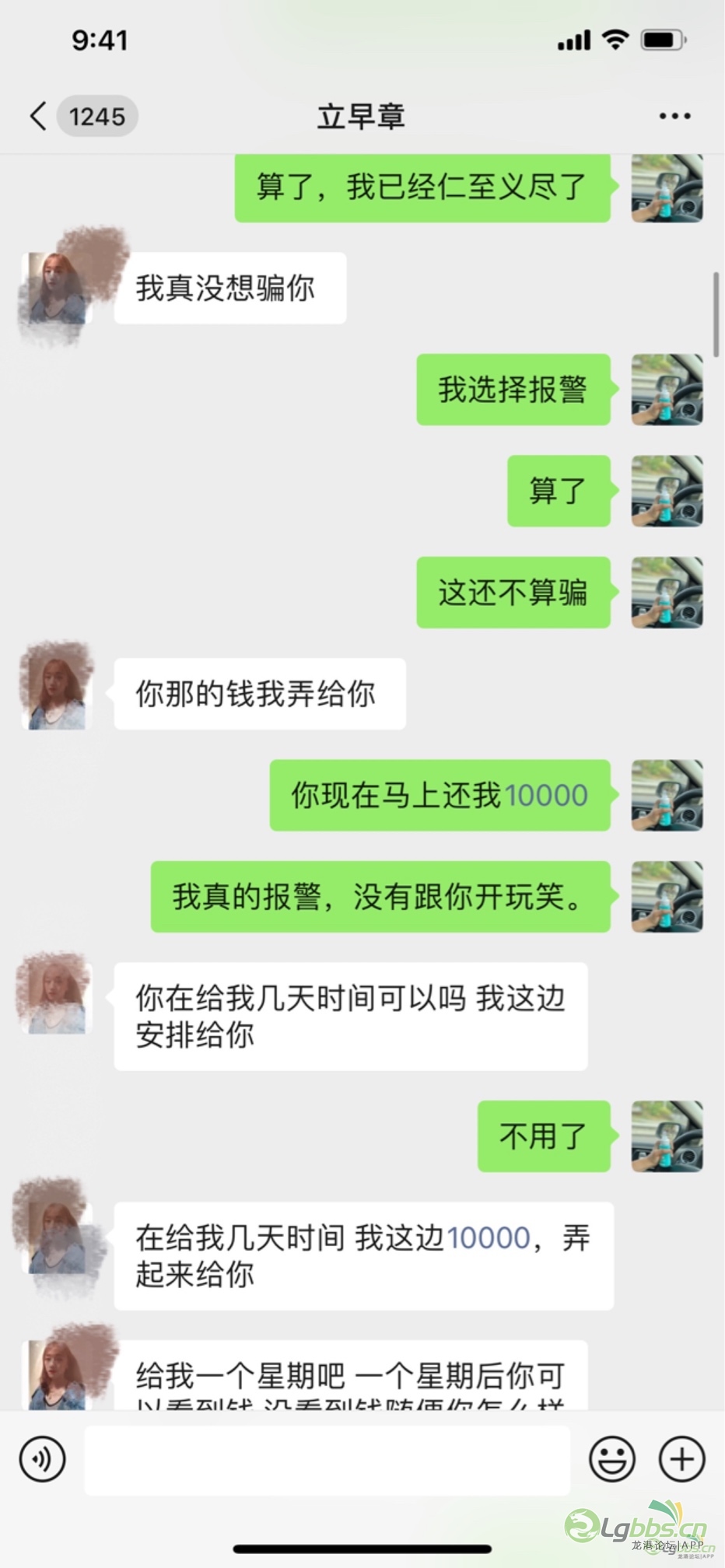Go back to the chat list
Screen dimensions: 725x1568
tap(39, 117)
